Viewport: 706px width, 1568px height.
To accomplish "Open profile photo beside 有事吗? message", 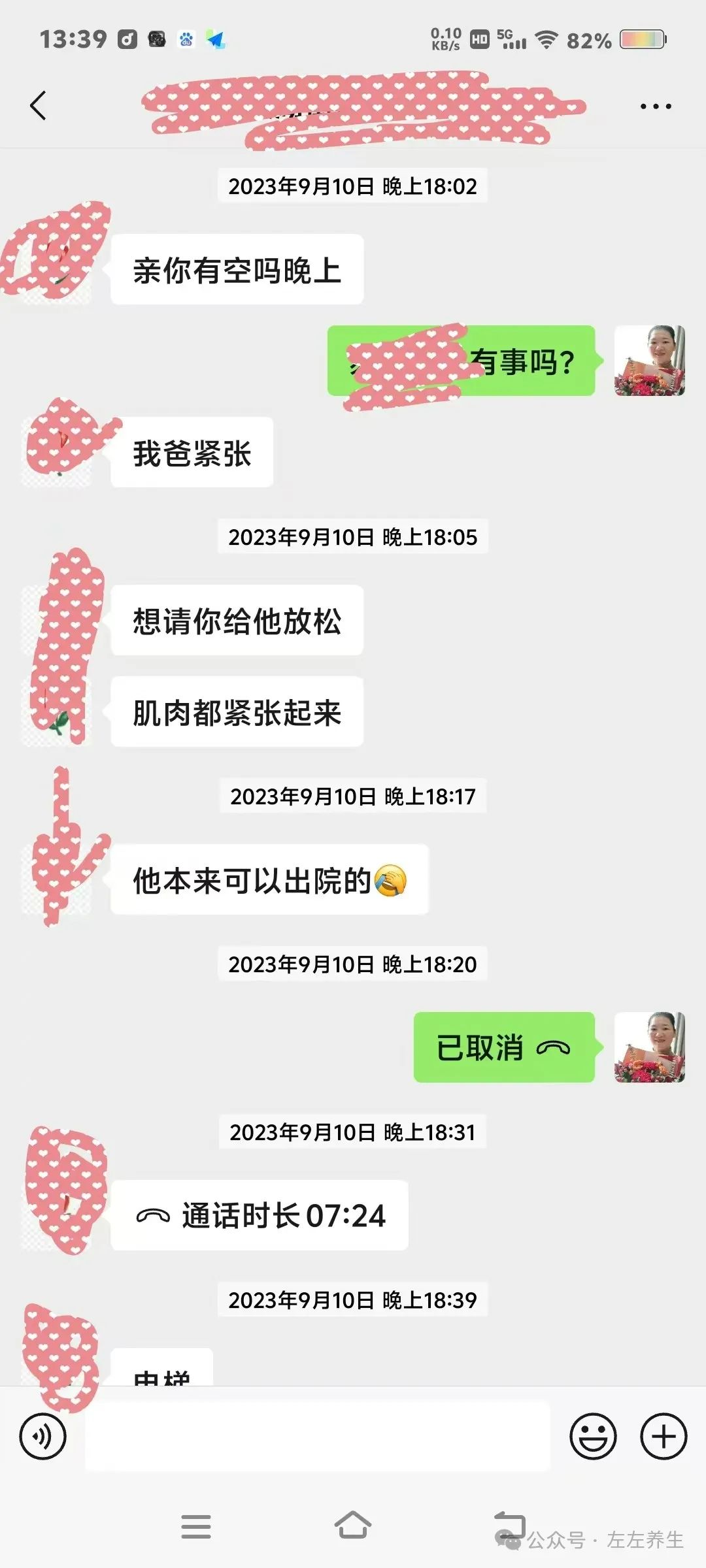I will tap(649, 361).
